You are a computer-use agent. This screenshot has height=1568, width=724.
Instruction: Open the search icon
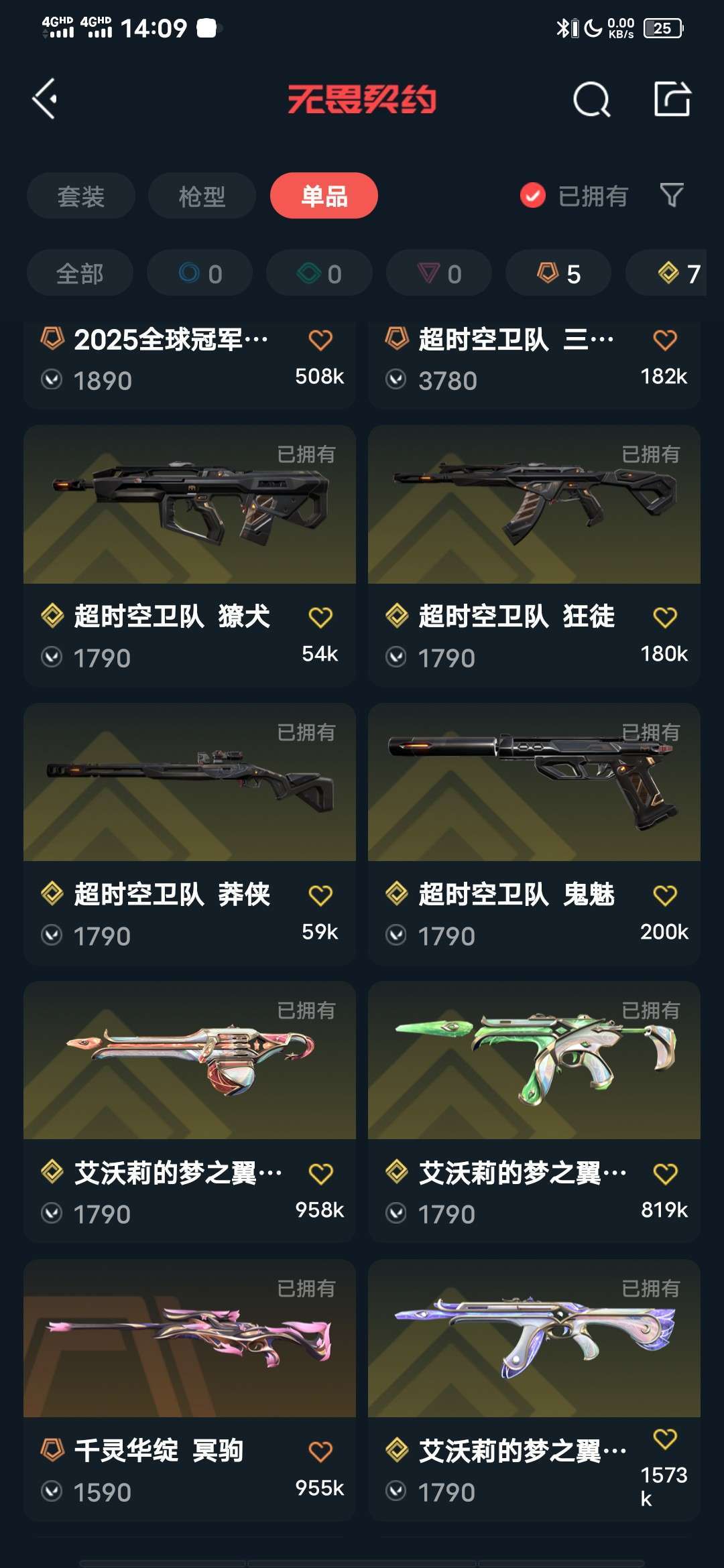pyautogui.click(x=590, y=99)
